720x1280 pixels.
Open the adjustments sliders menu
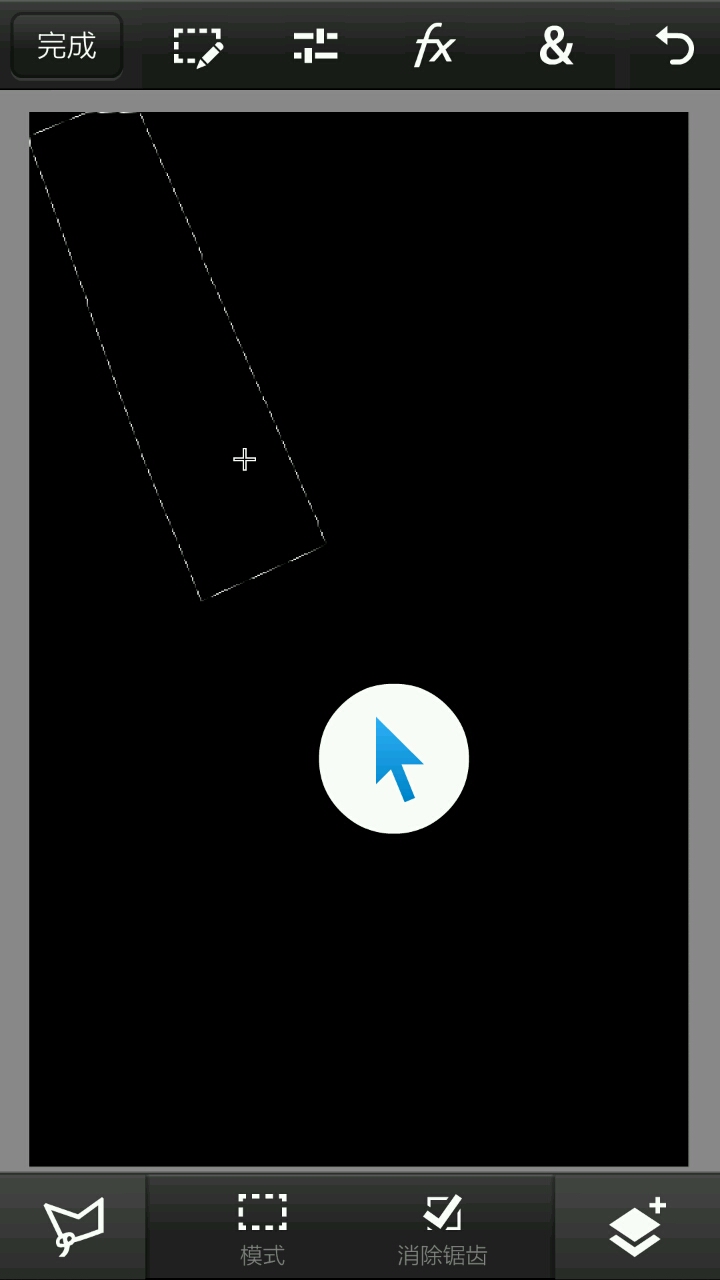[x=316, y=46]
